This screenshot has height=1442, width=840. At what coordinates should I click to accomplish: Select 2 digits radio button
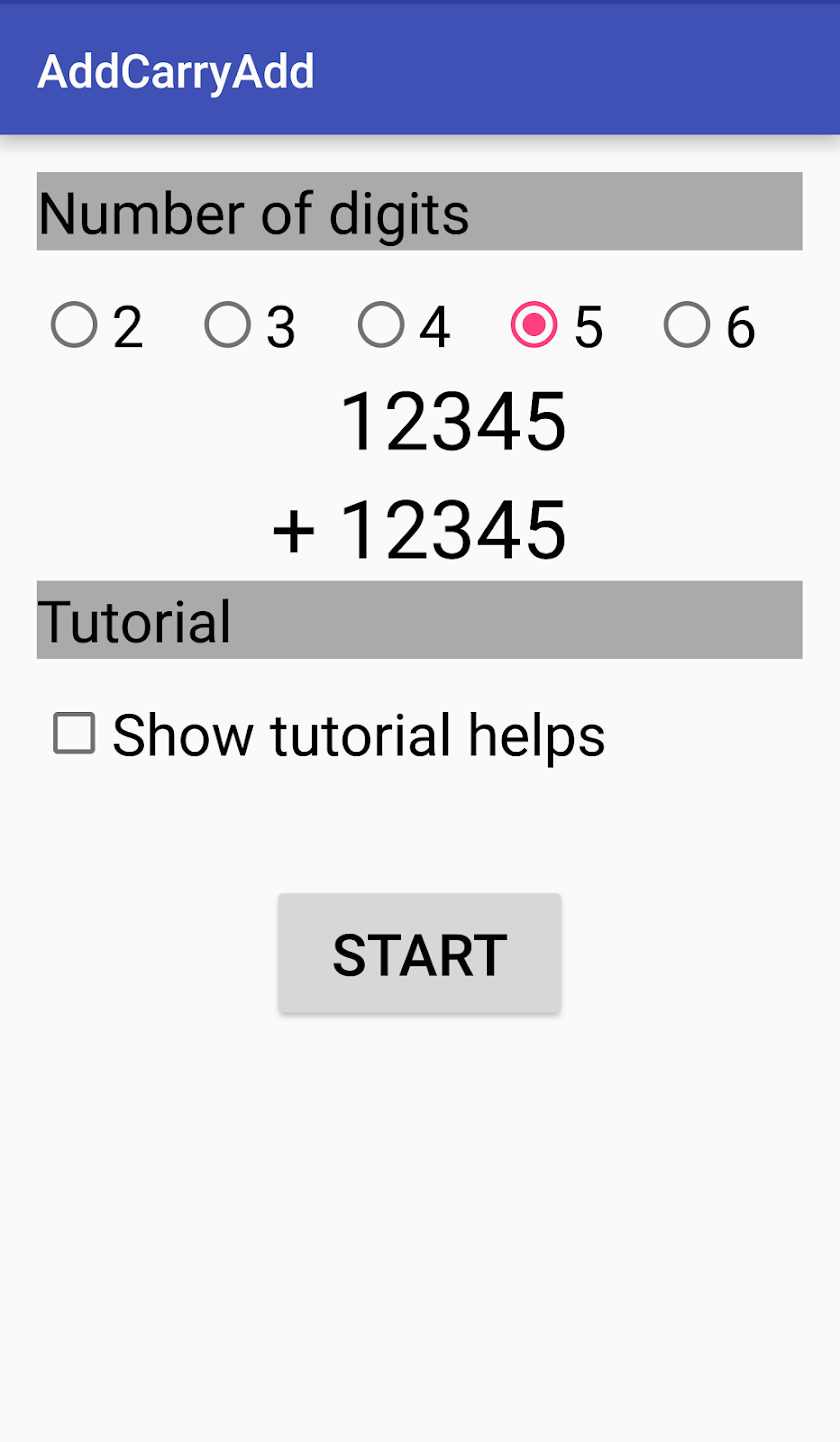(x=74, y=325)
